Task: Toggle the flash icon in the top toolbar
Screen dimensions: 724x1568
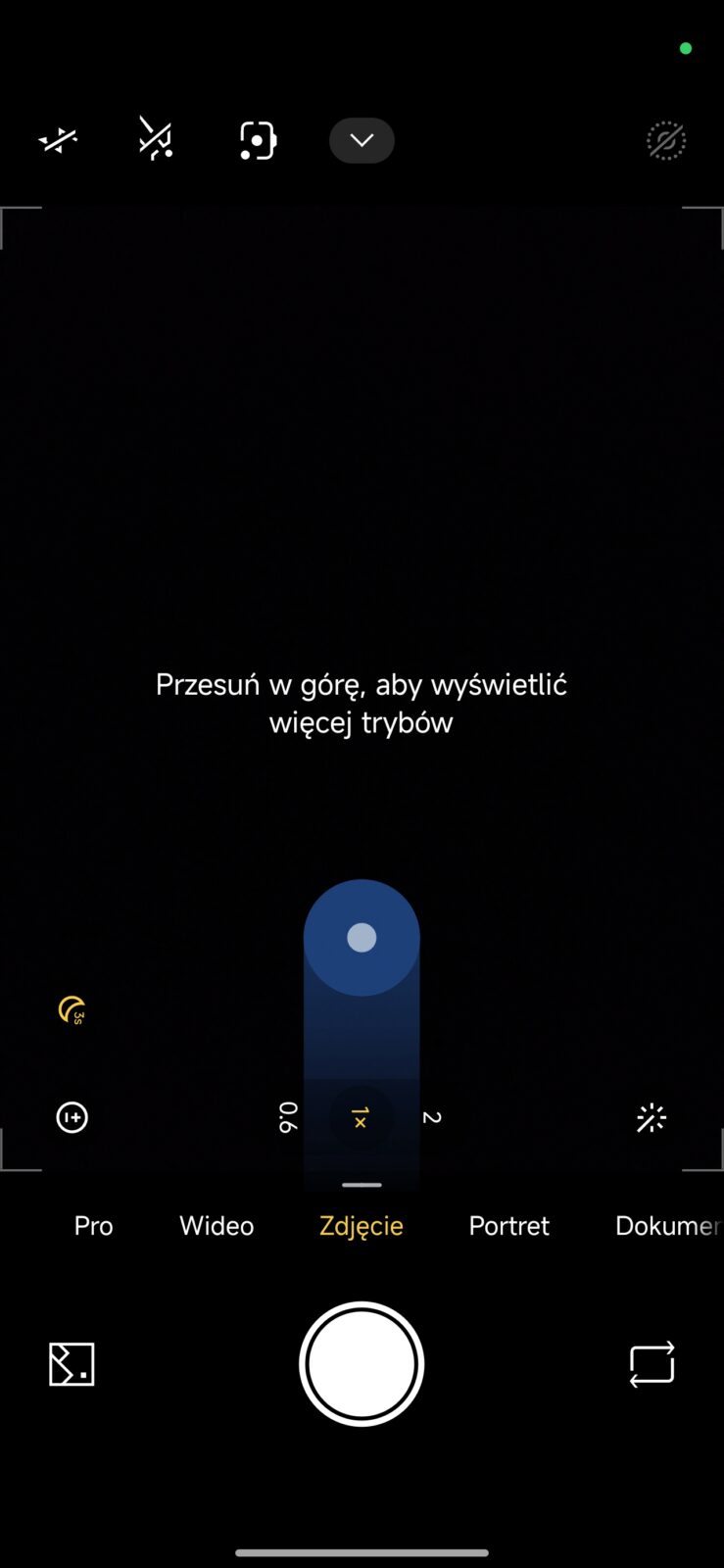Action: coord(58,141)
